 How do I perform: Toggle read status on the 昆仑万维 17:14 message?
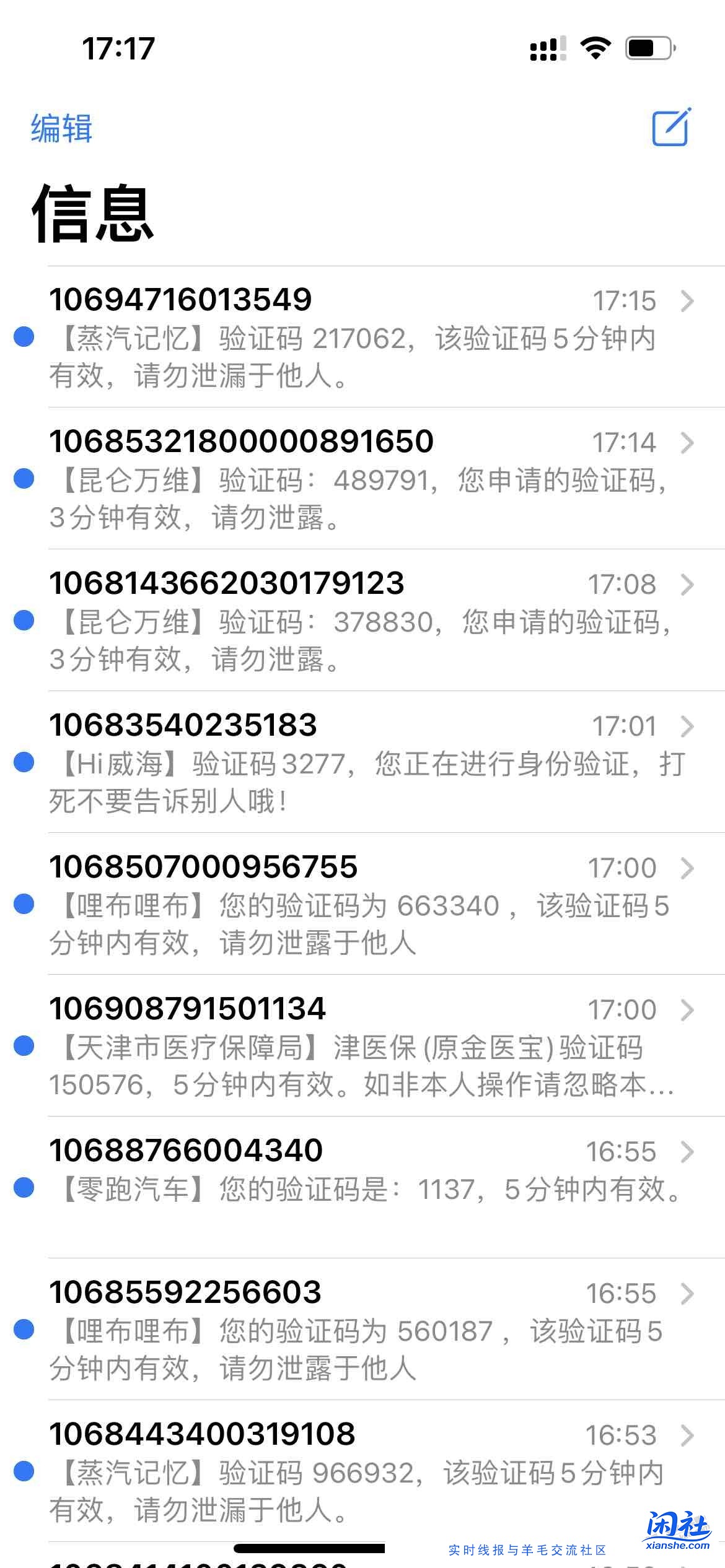[x=25, y=479]
